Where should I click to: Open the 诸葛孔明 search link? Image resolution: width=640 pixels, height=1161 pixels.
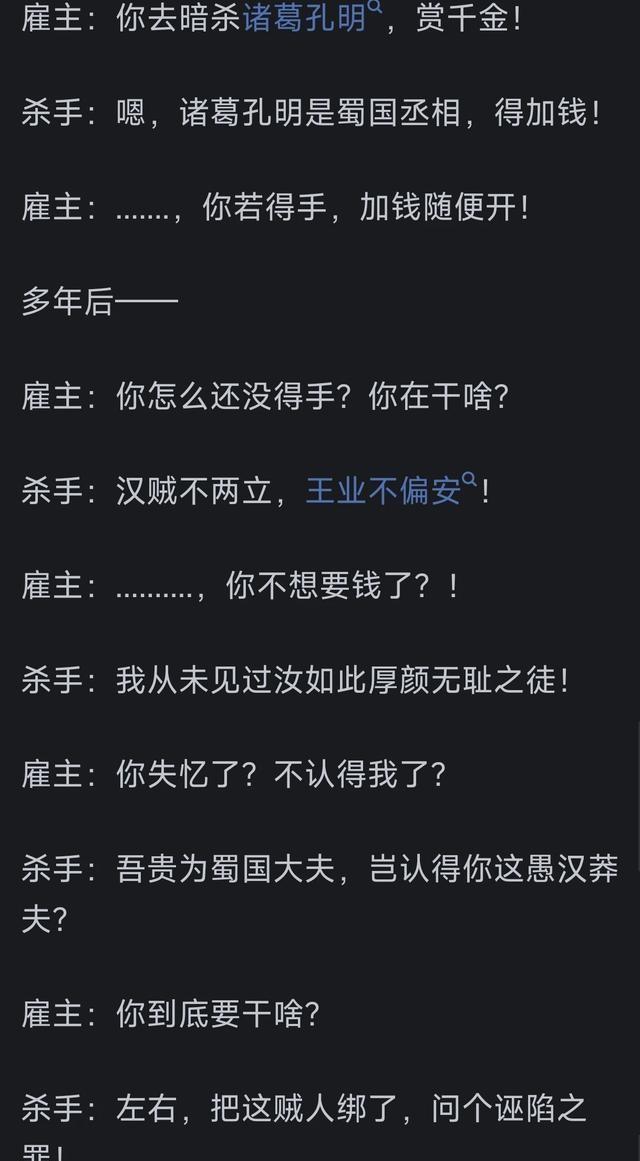coord(312,18)
